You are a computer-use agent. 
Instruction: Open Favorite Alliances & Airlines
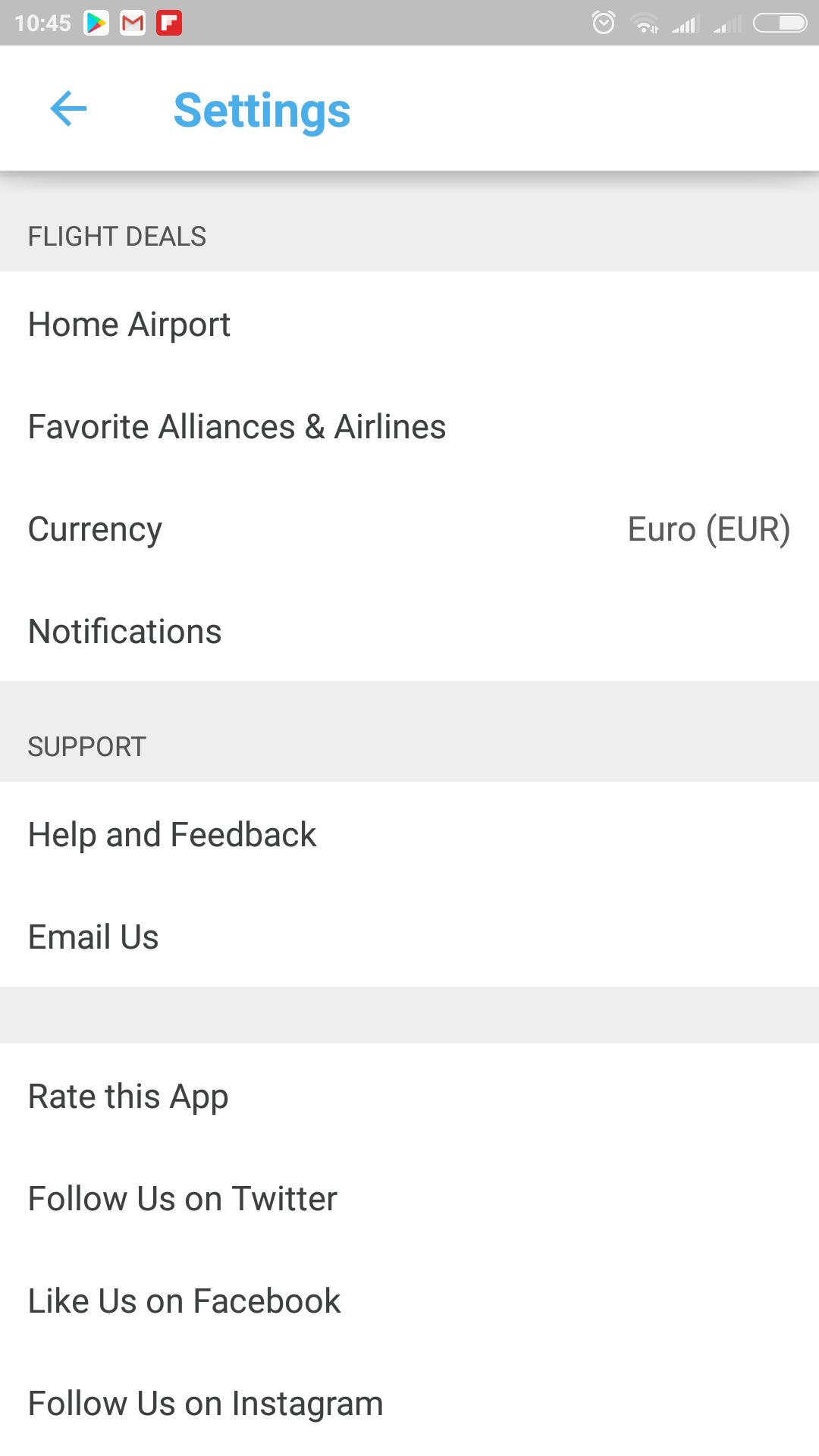(x=409, y=427)
